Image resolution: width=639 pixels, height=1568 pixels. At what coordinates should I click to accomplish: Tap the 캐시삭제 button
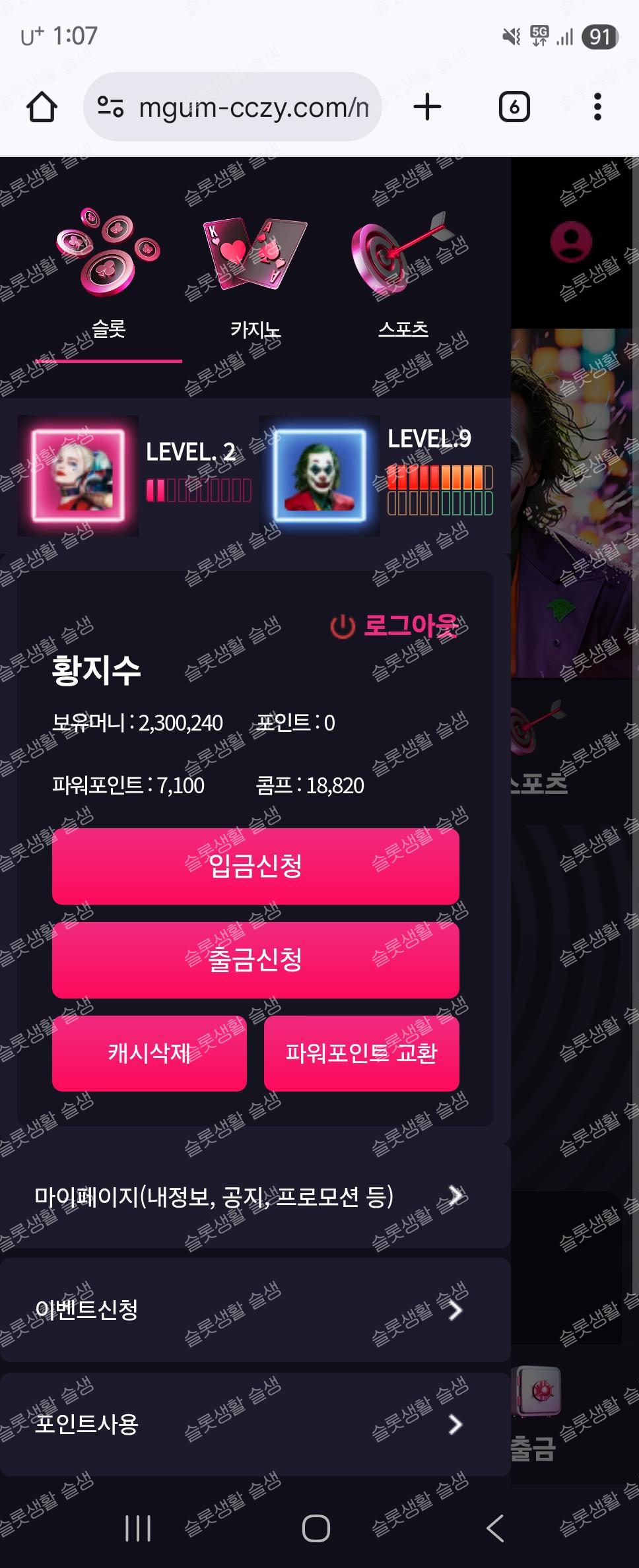[x=149, y=1053]
